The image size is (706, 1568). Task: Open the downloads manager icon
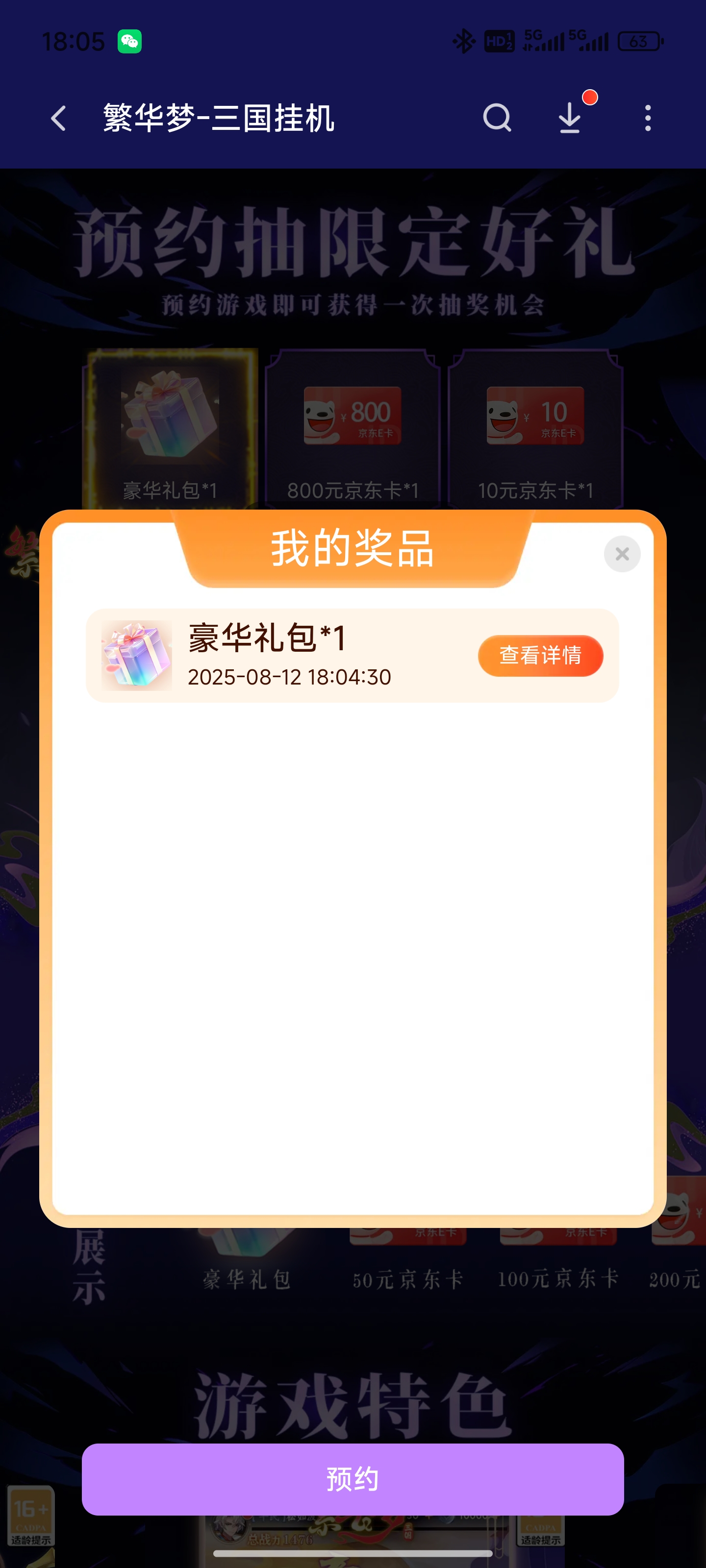tap(570, 118)
